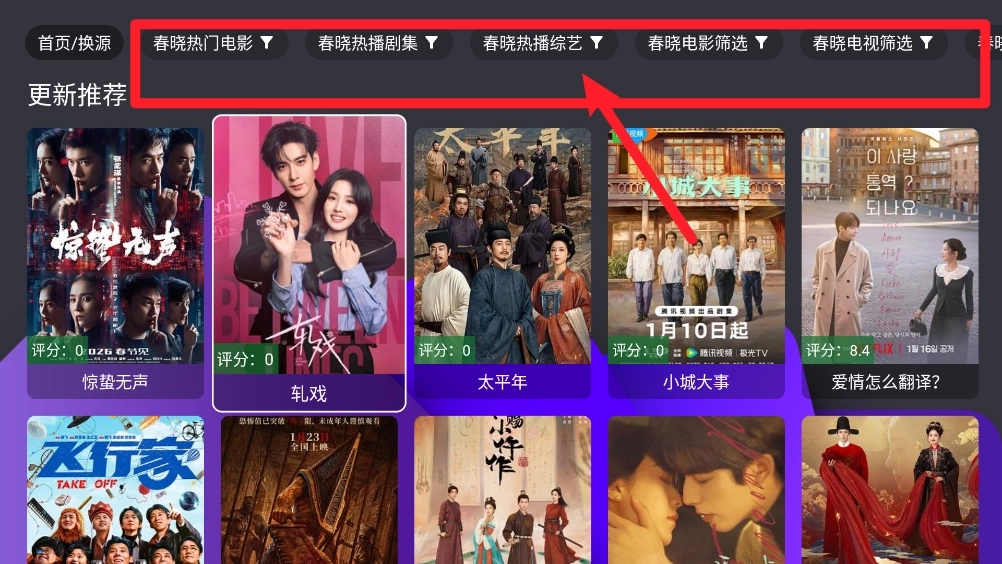Open 春晓电视筛选 filter
The image size is (1002, 564).
click(x=873, y=43)
